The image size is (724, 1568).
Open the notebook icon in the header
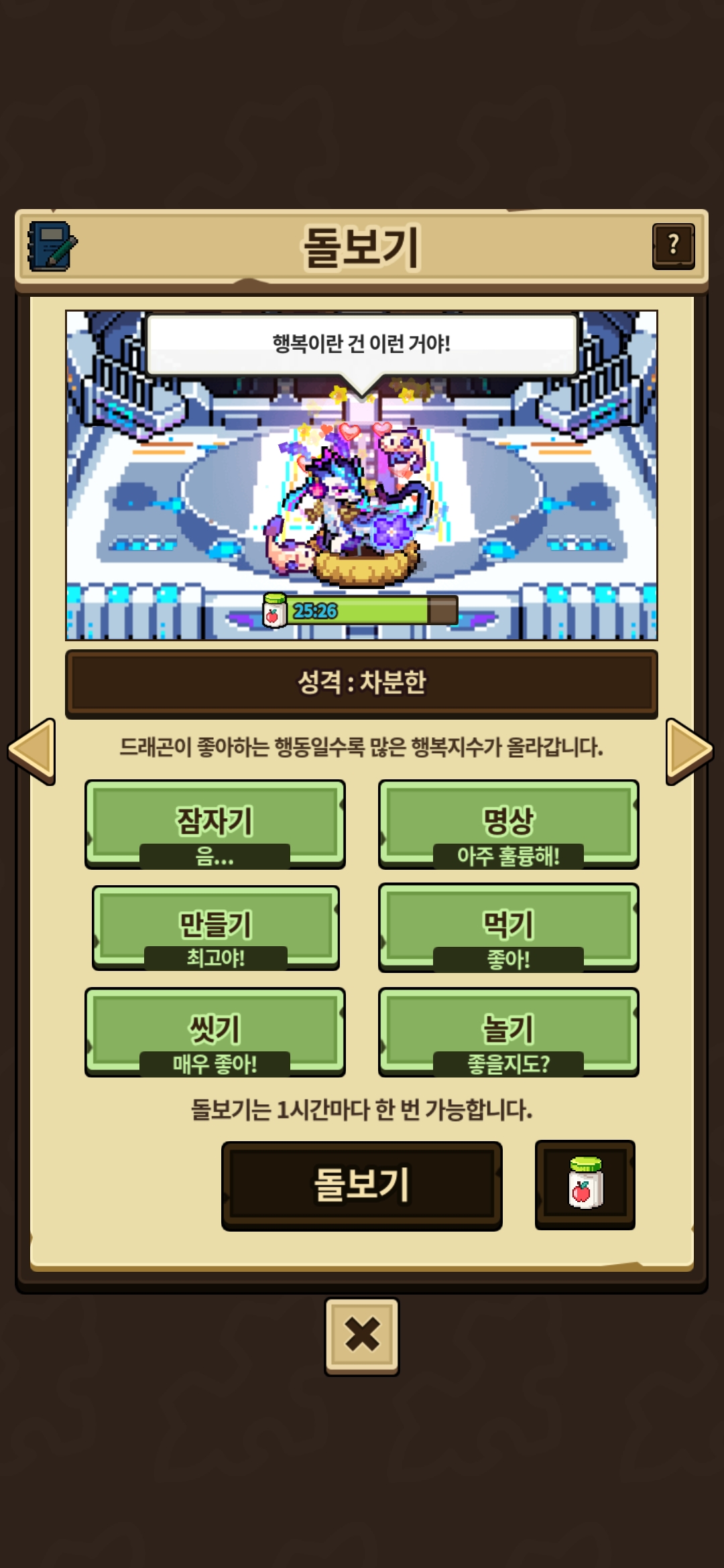(52, 246)
